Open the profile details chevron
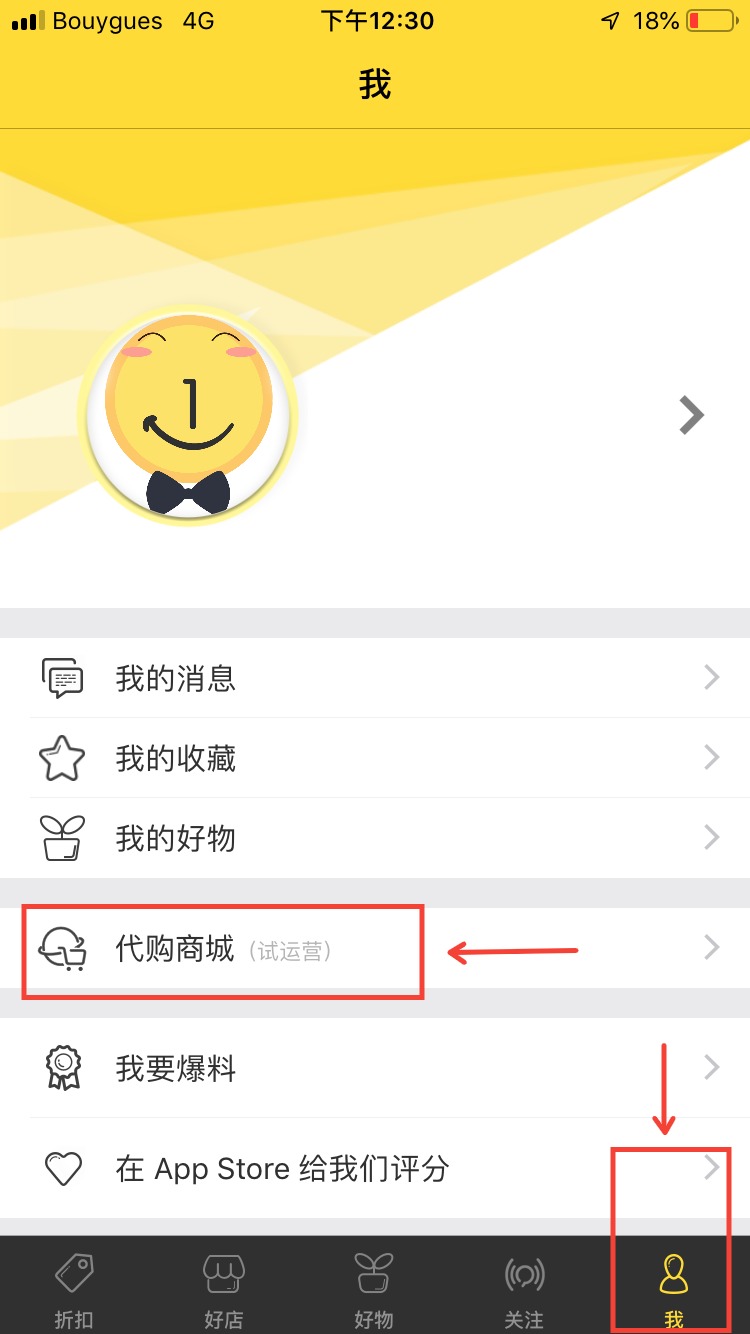Image resolution: width=750 pixels, height=1334 pixels. [691, 415]
